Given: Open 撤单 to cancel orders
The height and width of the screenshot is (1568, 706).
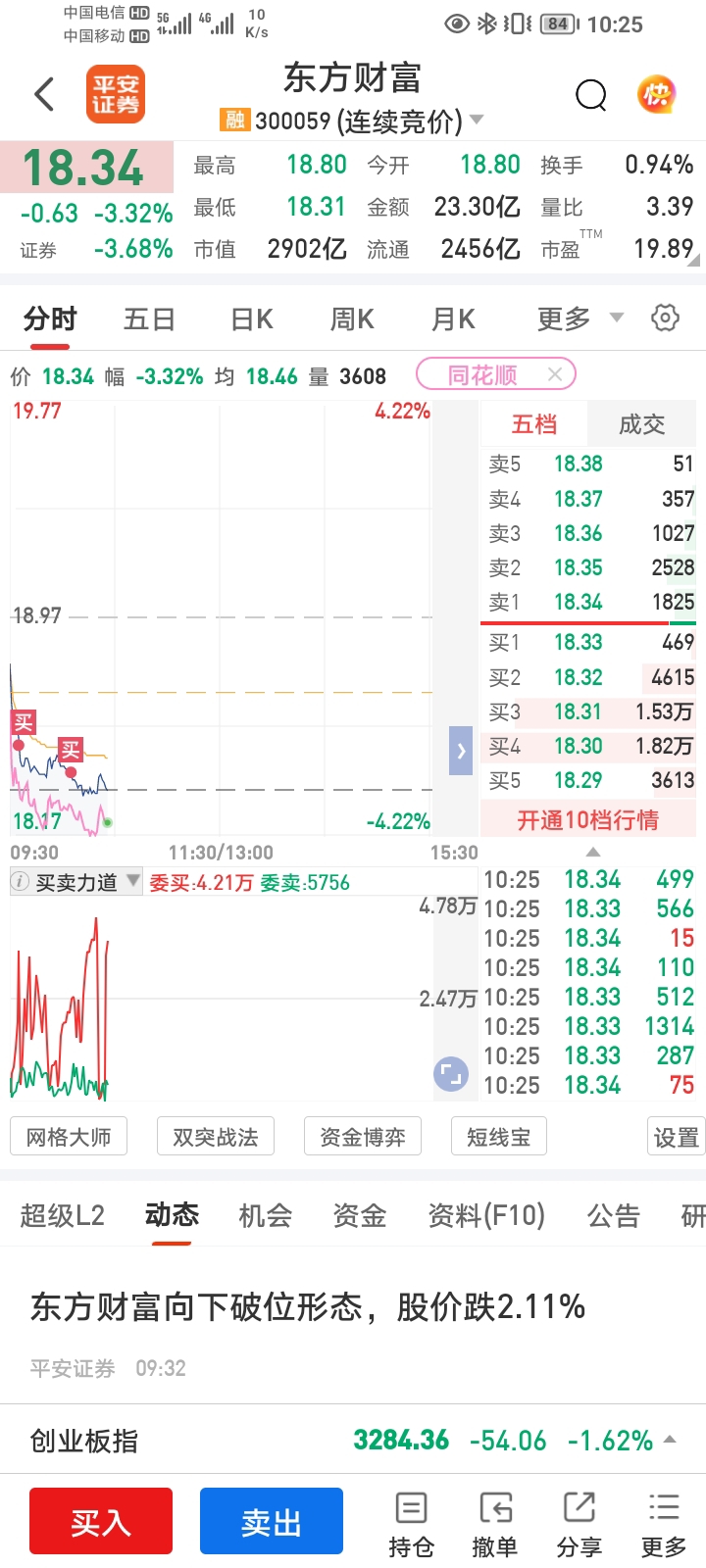Looking at the screenshot, I should point(495,1525).
